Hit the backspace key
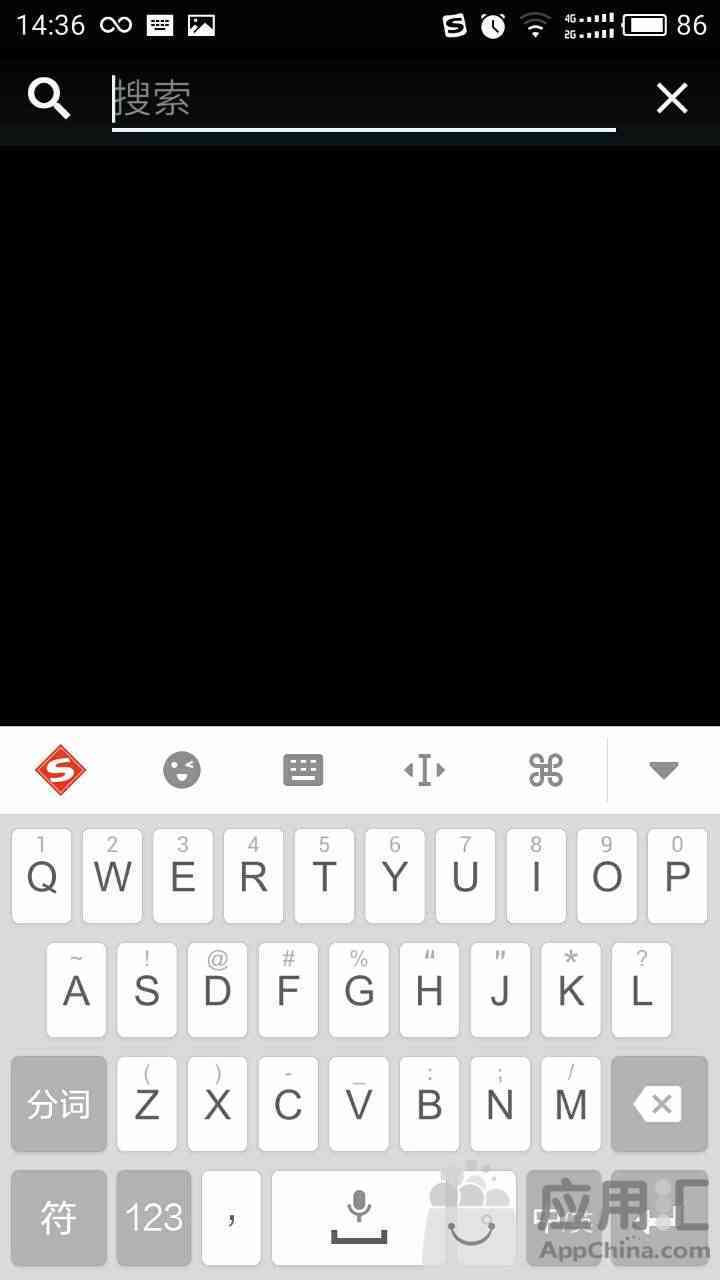Screen dimensions: 720x1280 (x=659, y=1104)
